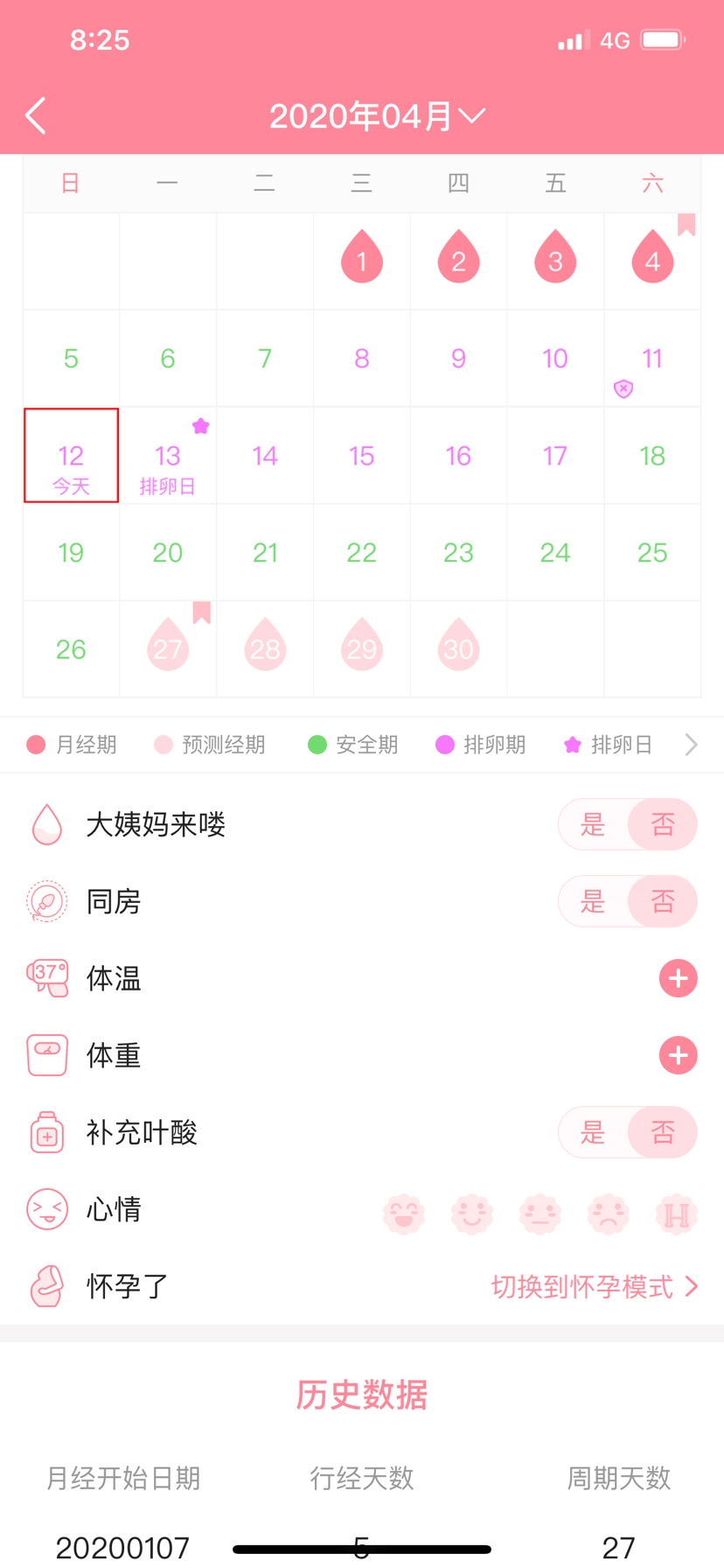This screenshot has height=1568, width=724.
Task: Mark 是 for 大姨妈来喽
Action: 593,824
